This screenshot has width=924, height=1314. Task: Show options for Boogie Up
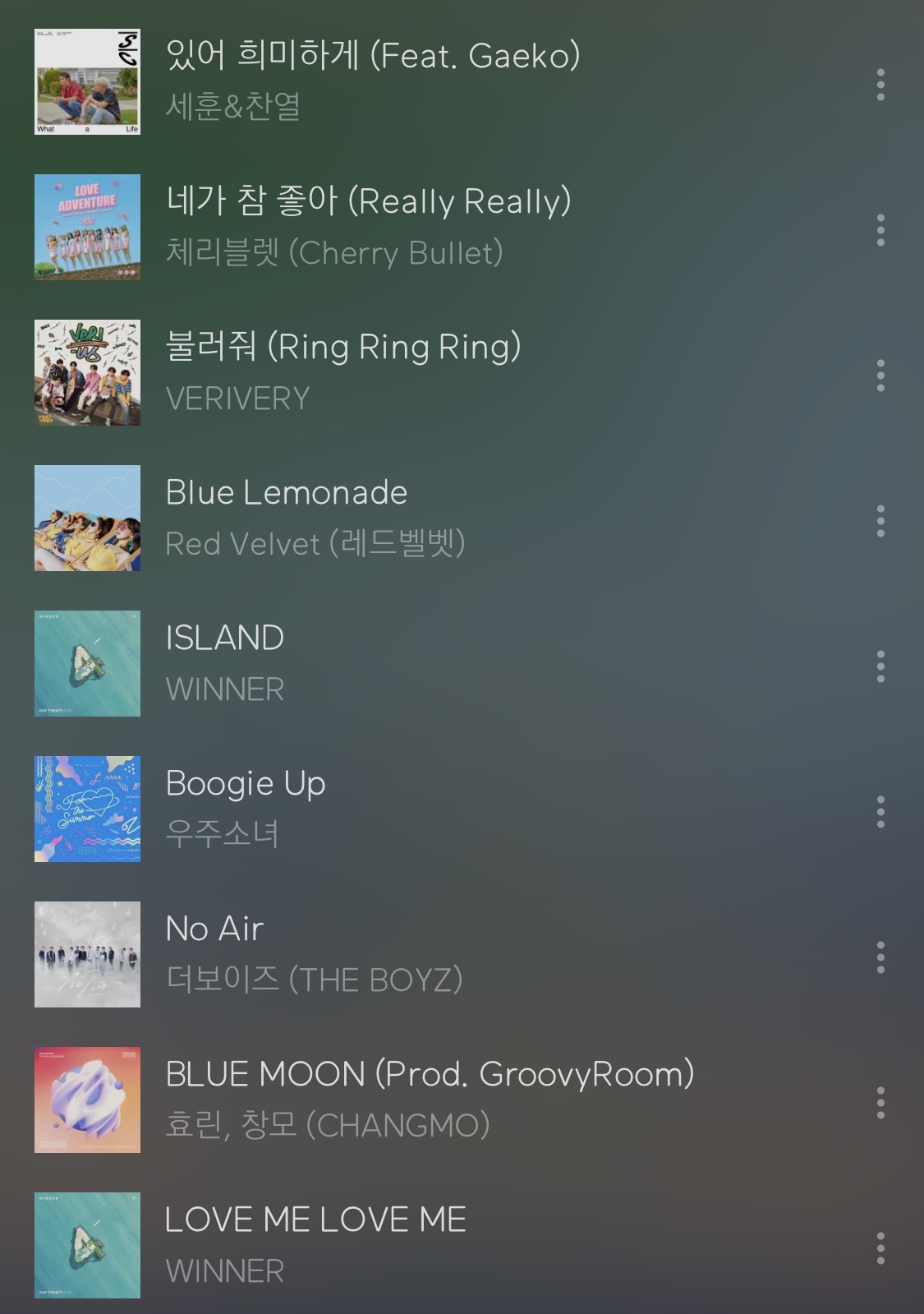point(880,812)
